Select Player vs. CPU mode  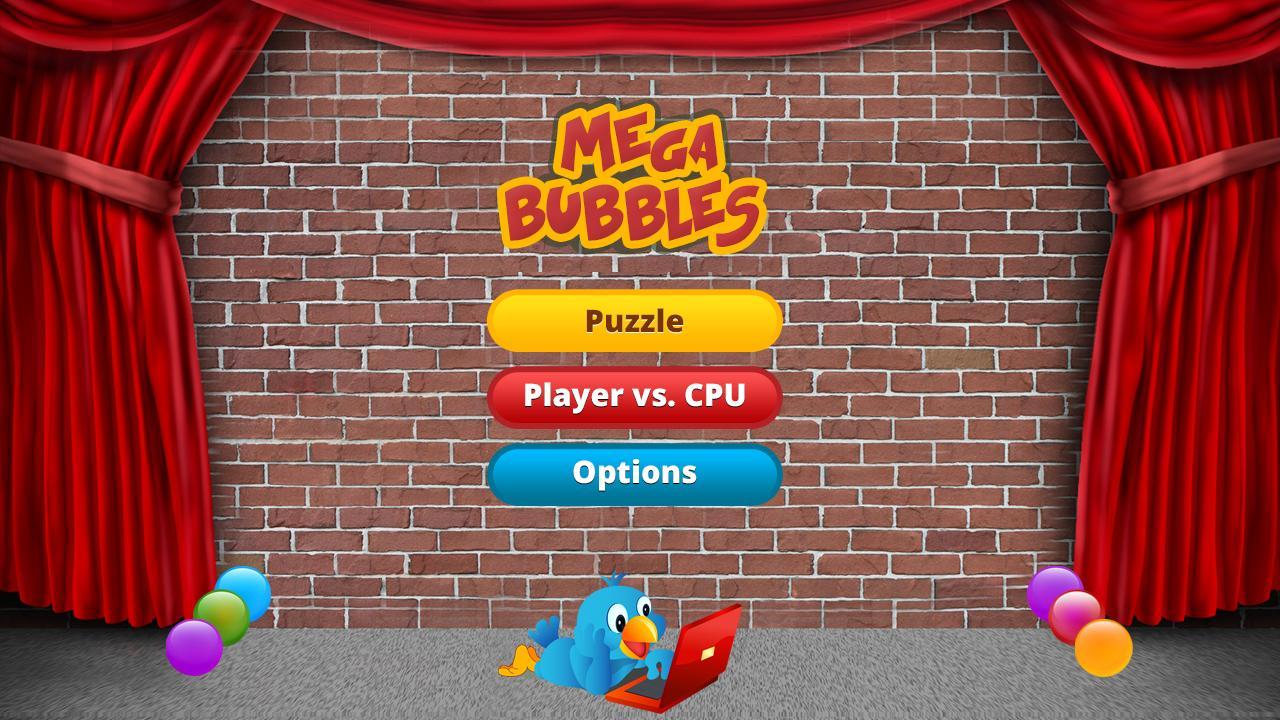[x=634, y=396]
